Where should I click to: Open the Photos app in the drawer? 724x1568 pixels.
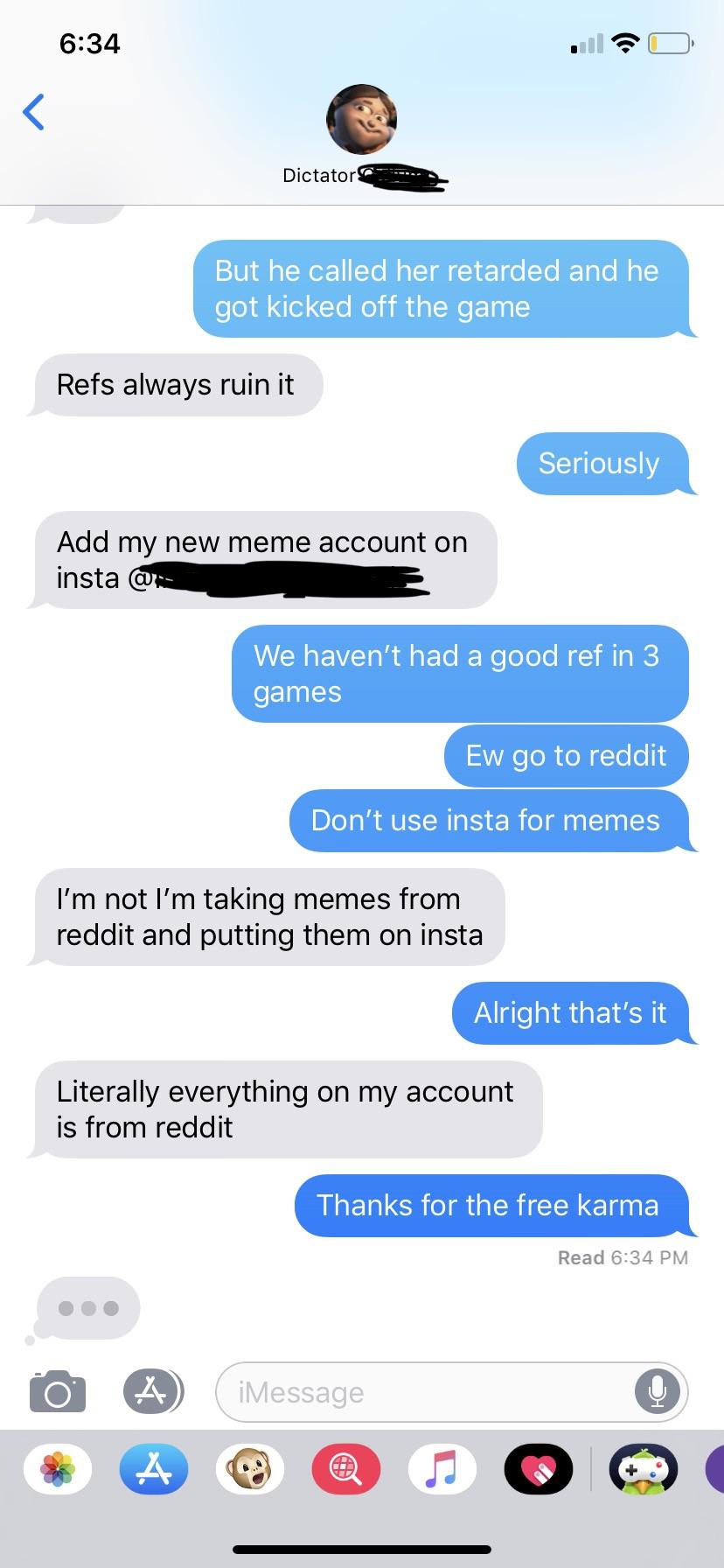coord(58,1469)
